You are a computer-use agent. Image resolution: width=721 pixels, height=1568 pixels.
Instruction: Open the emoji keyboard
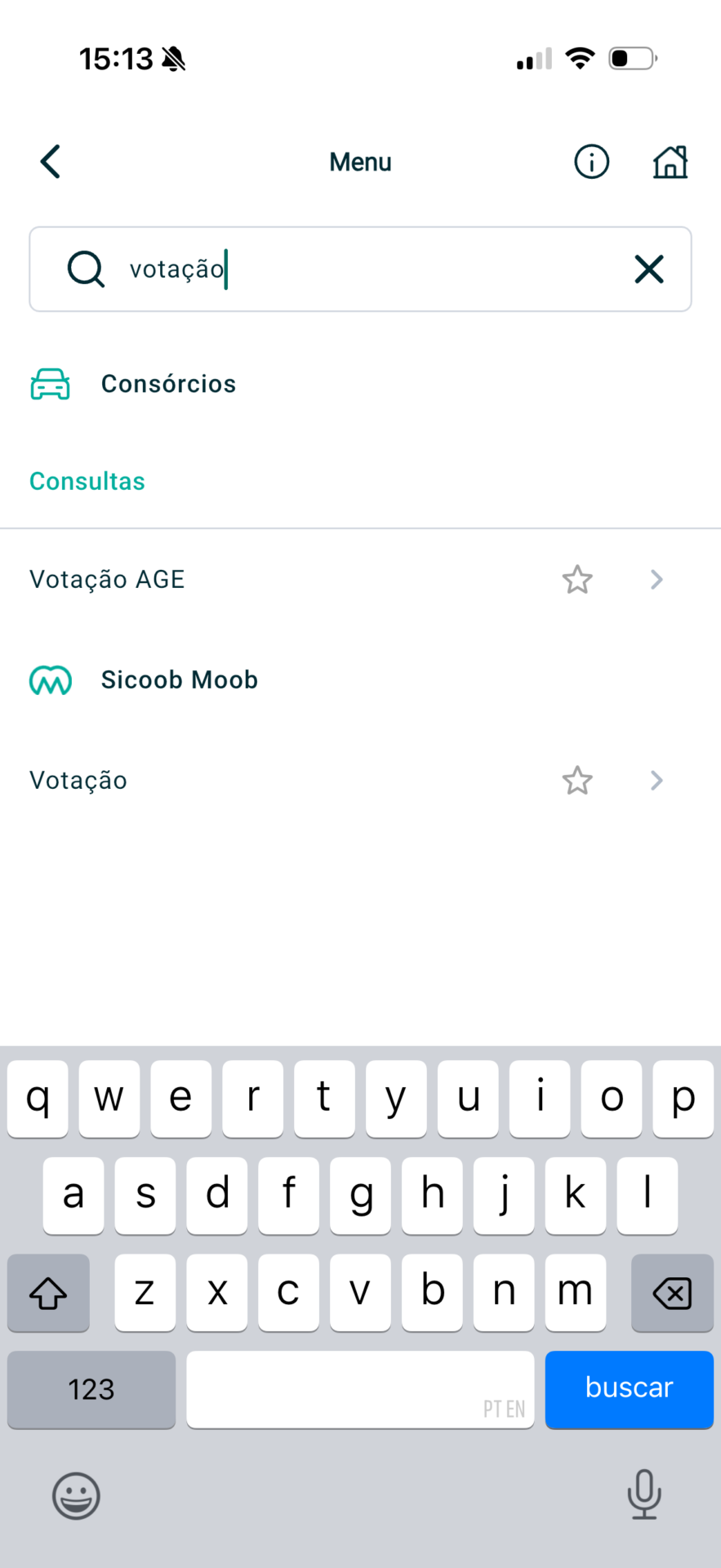(x=76, y=1495)
